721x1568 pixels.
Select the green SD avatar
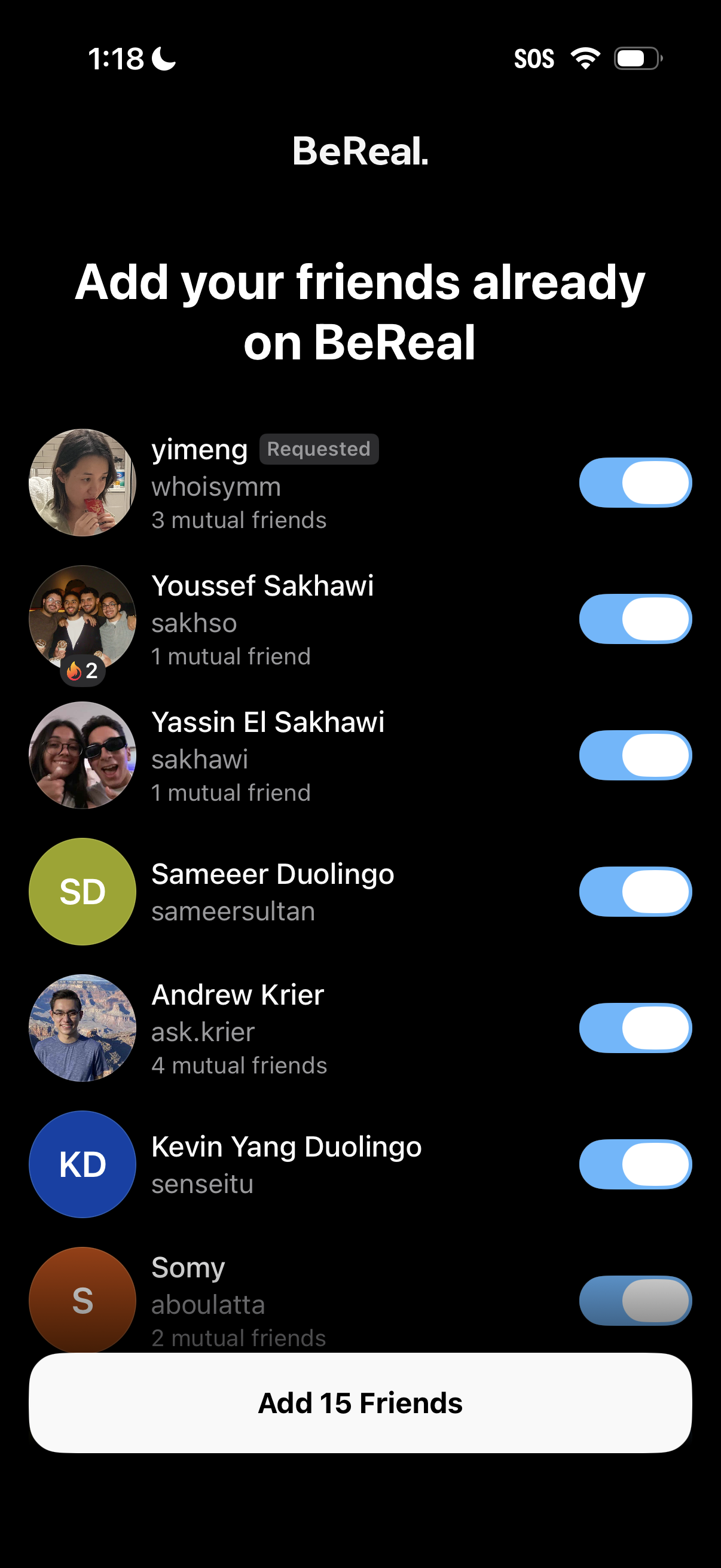click(x=82, y=892)
